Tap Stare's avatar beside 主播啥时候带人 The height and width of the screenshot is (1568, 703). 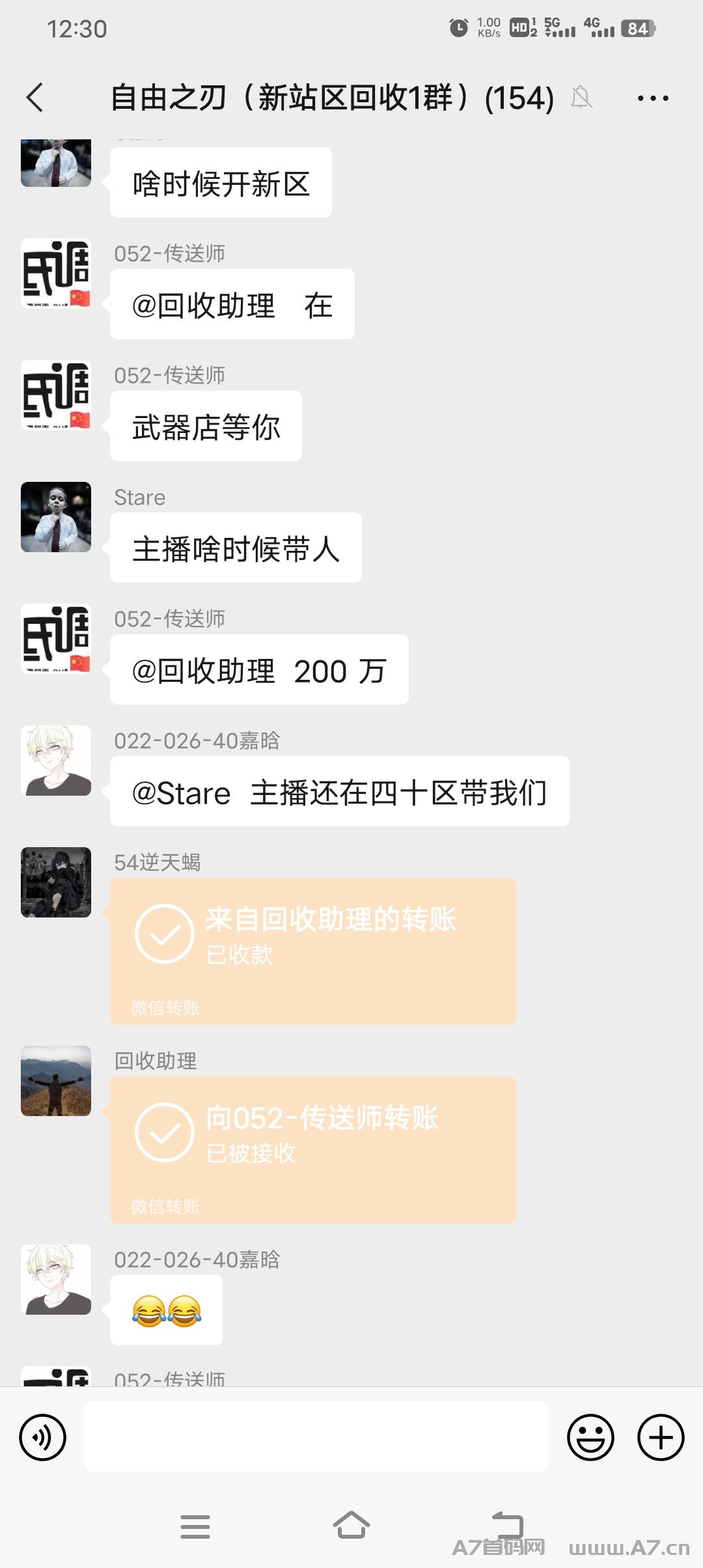[x=56, y=517]
